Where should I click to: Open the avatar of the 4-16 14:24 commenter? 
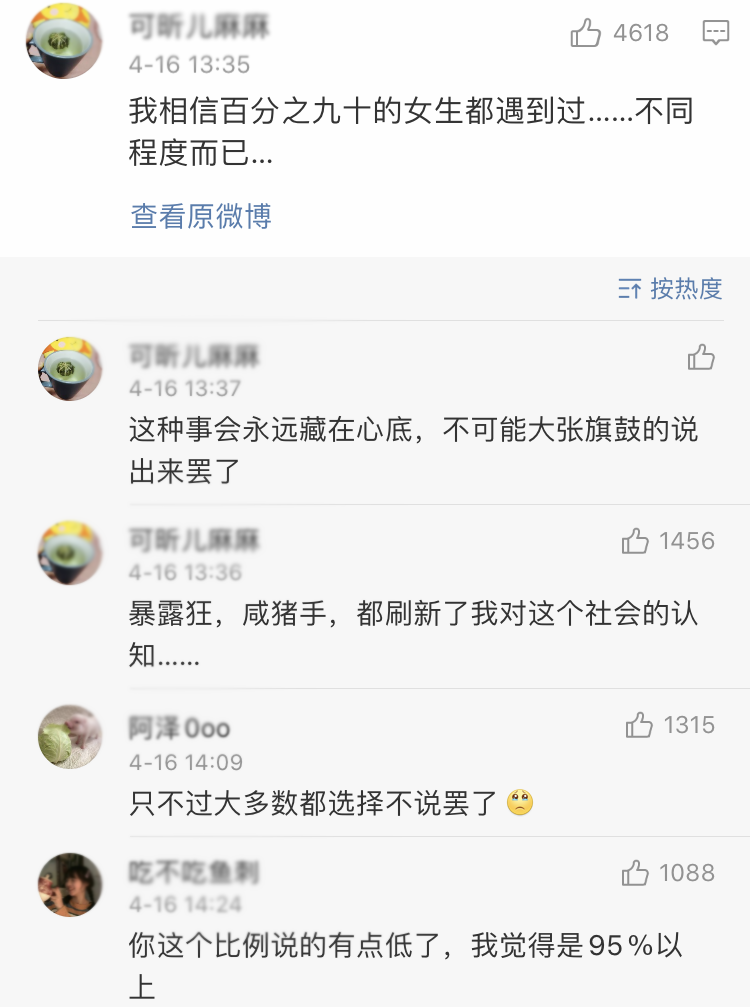tap(70, 885)
